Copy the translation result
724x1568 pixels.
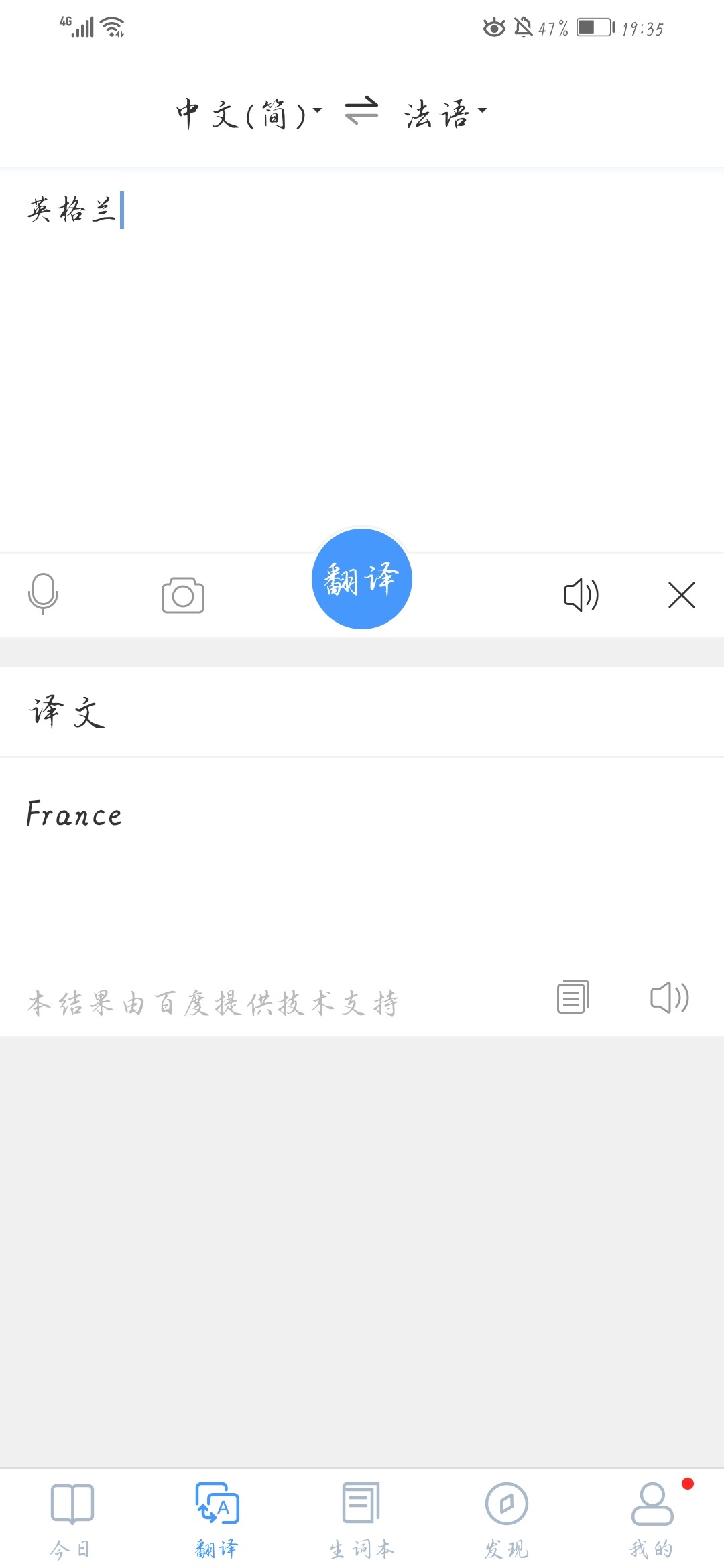[573, 998]
